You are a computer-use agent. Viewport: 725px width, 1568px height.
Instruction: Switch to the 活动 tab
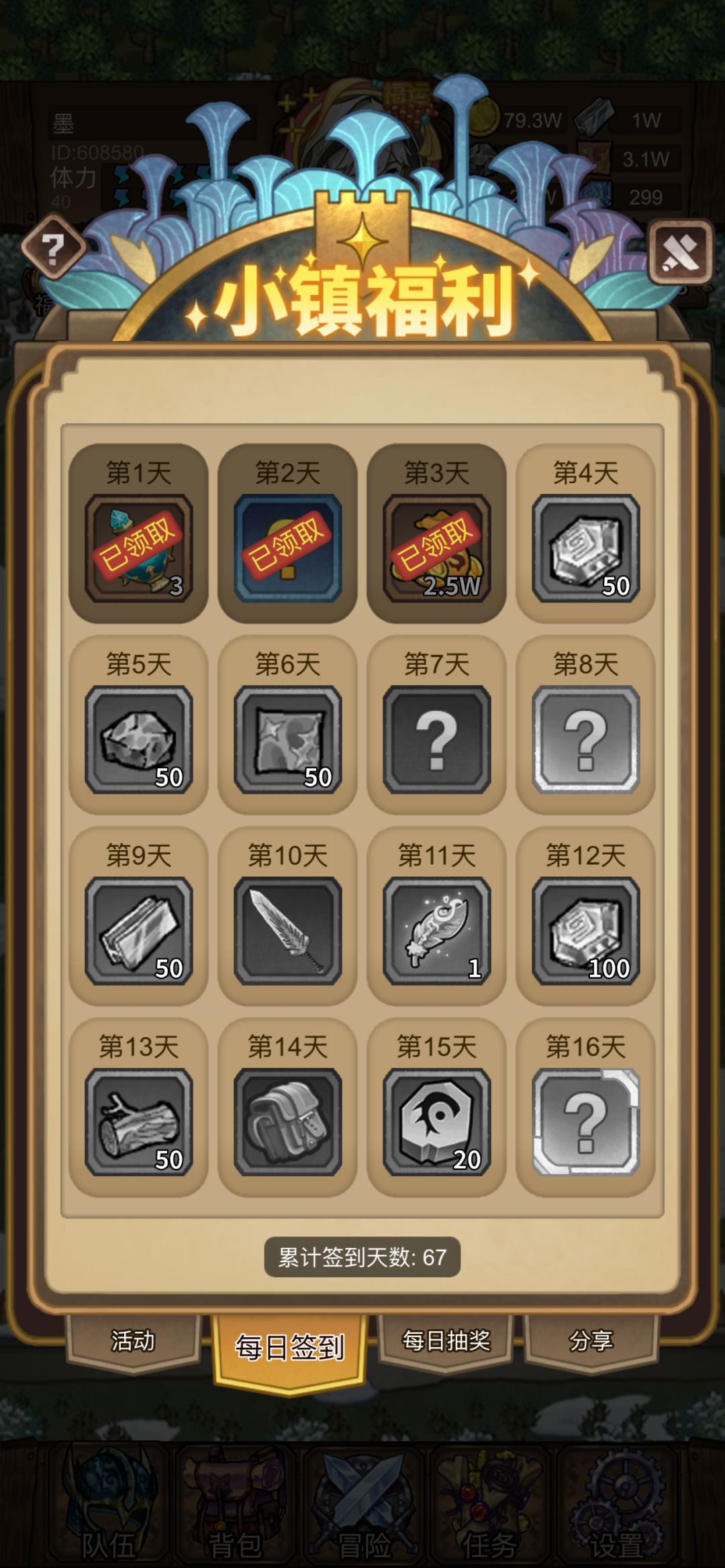coord(133,1341)
